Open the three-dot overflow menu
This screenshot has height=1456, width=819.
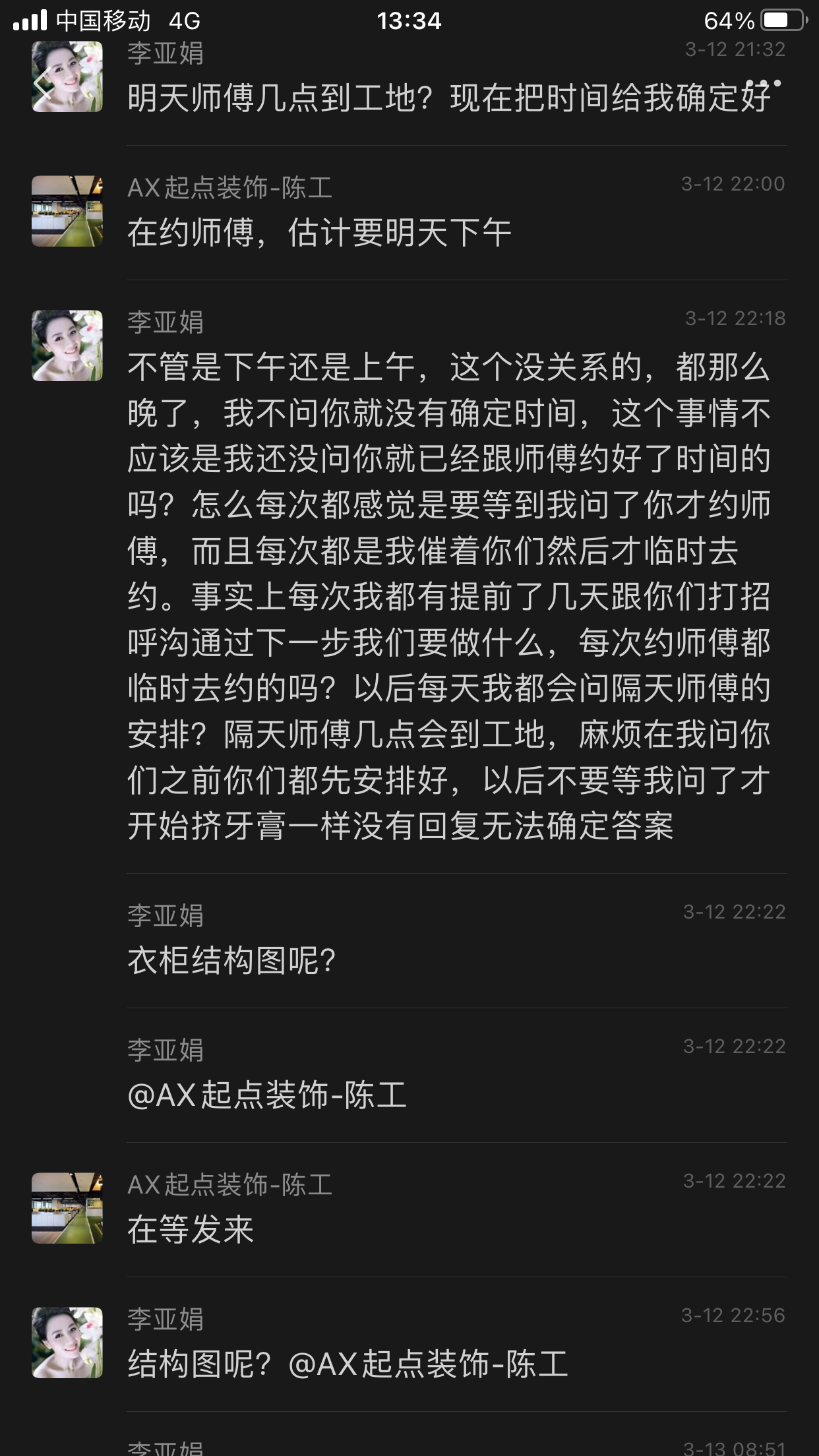766,84
